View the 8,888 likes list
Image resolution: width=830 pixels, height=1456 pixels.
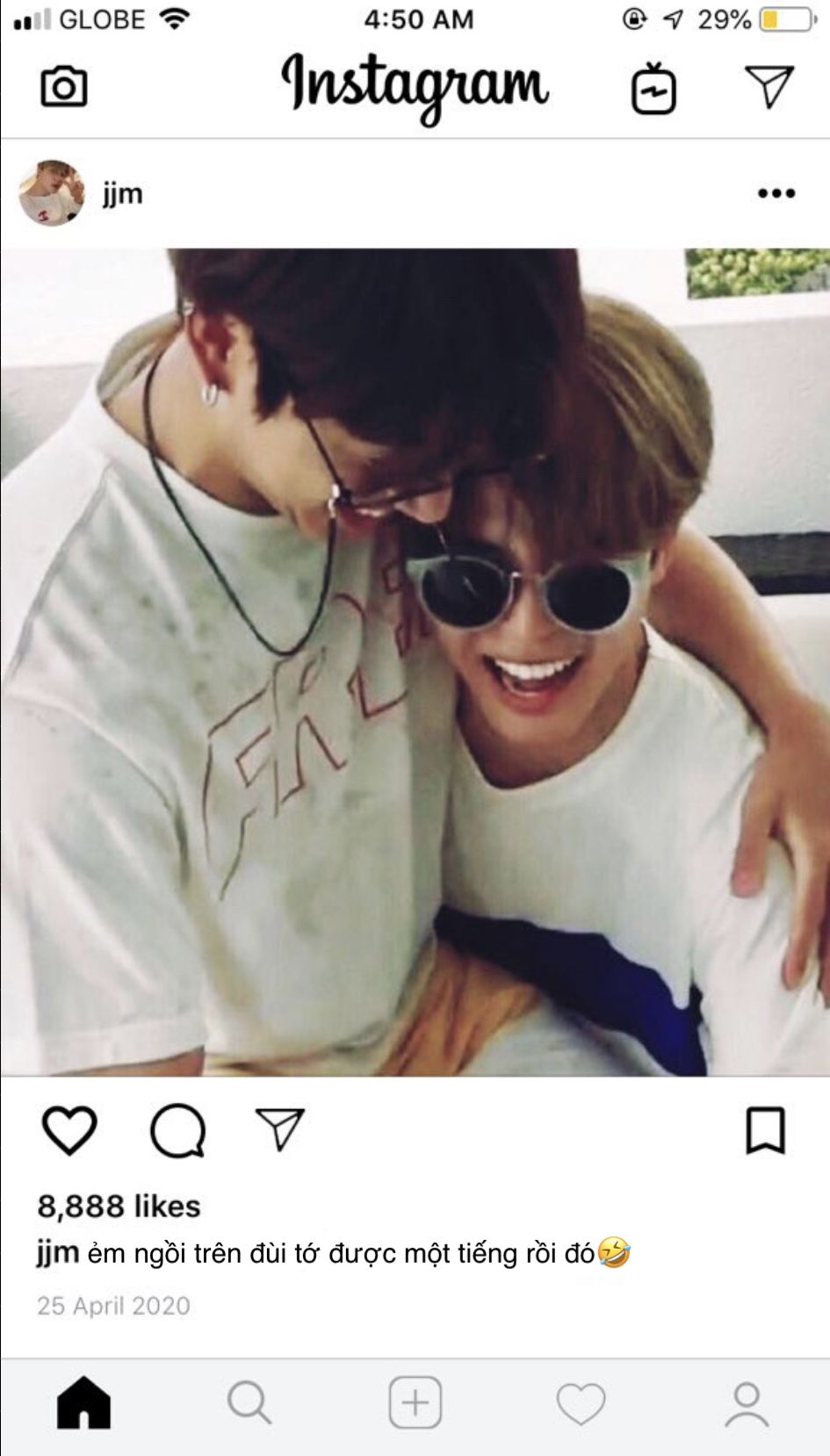coord(119,1207)
